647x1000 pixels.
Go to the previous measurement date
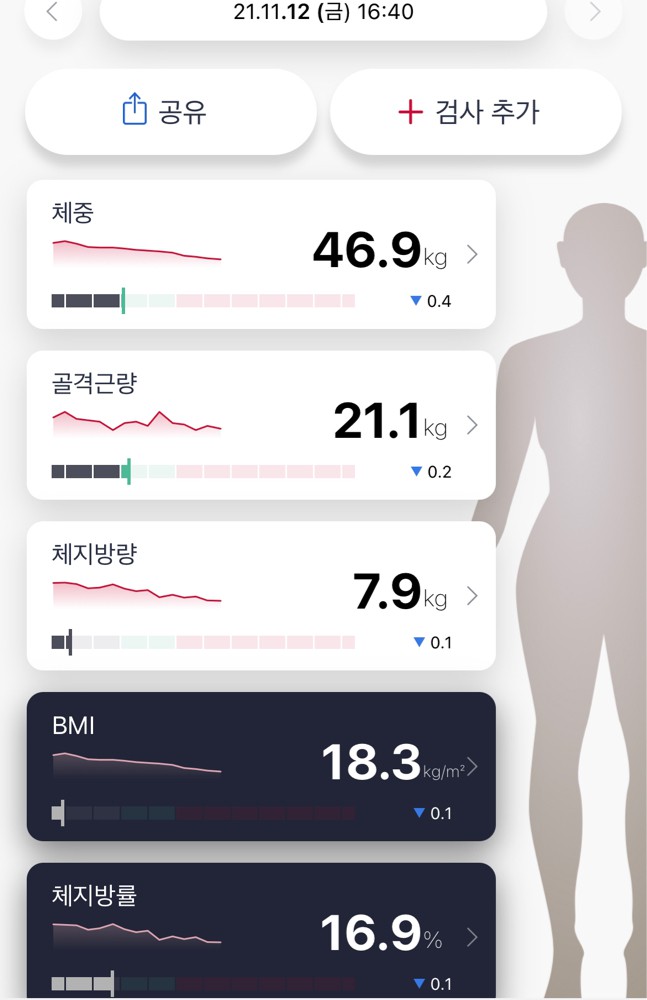(x=53, y=13)
